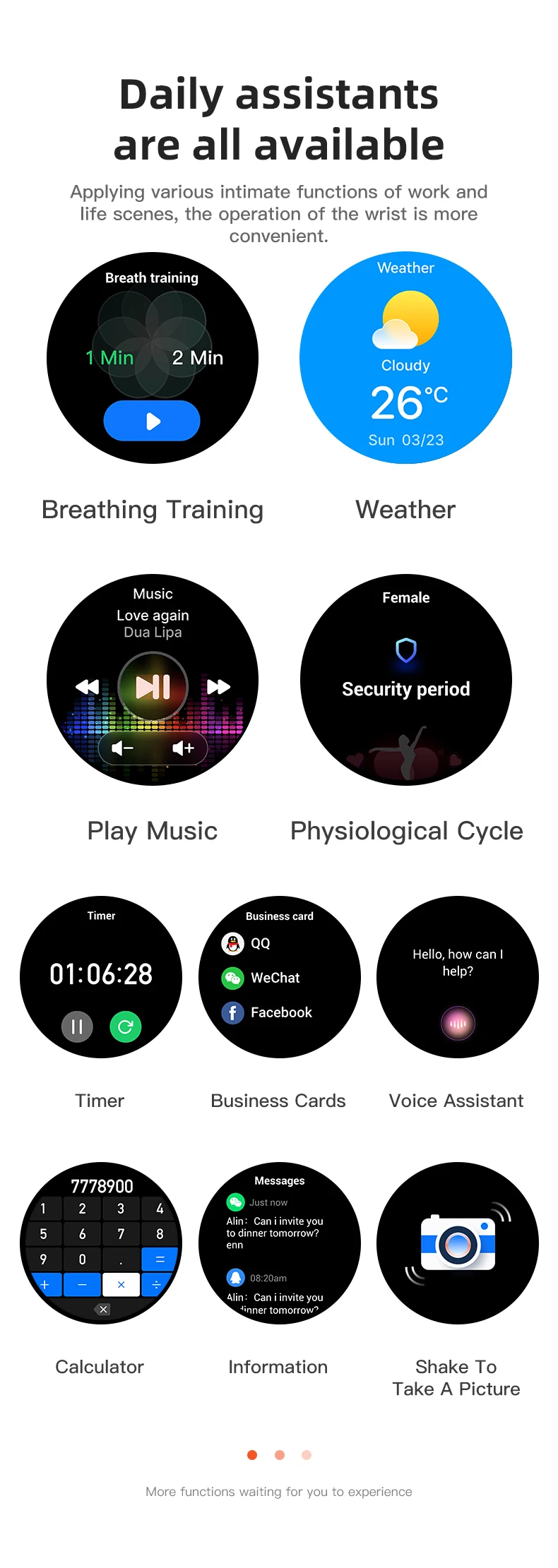Click the cloudy weather icon
Image resolution: width=558 pixels, height=1568 pixels.
(x=405, y=321)
